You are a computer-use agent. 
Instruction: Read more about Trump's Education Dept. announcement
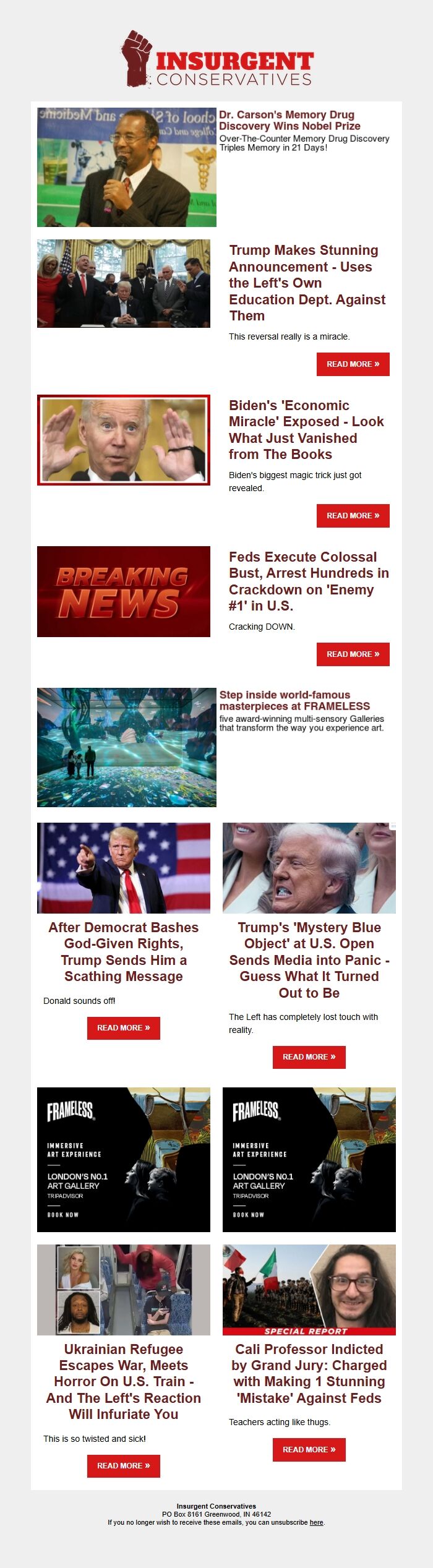(353, 364)
